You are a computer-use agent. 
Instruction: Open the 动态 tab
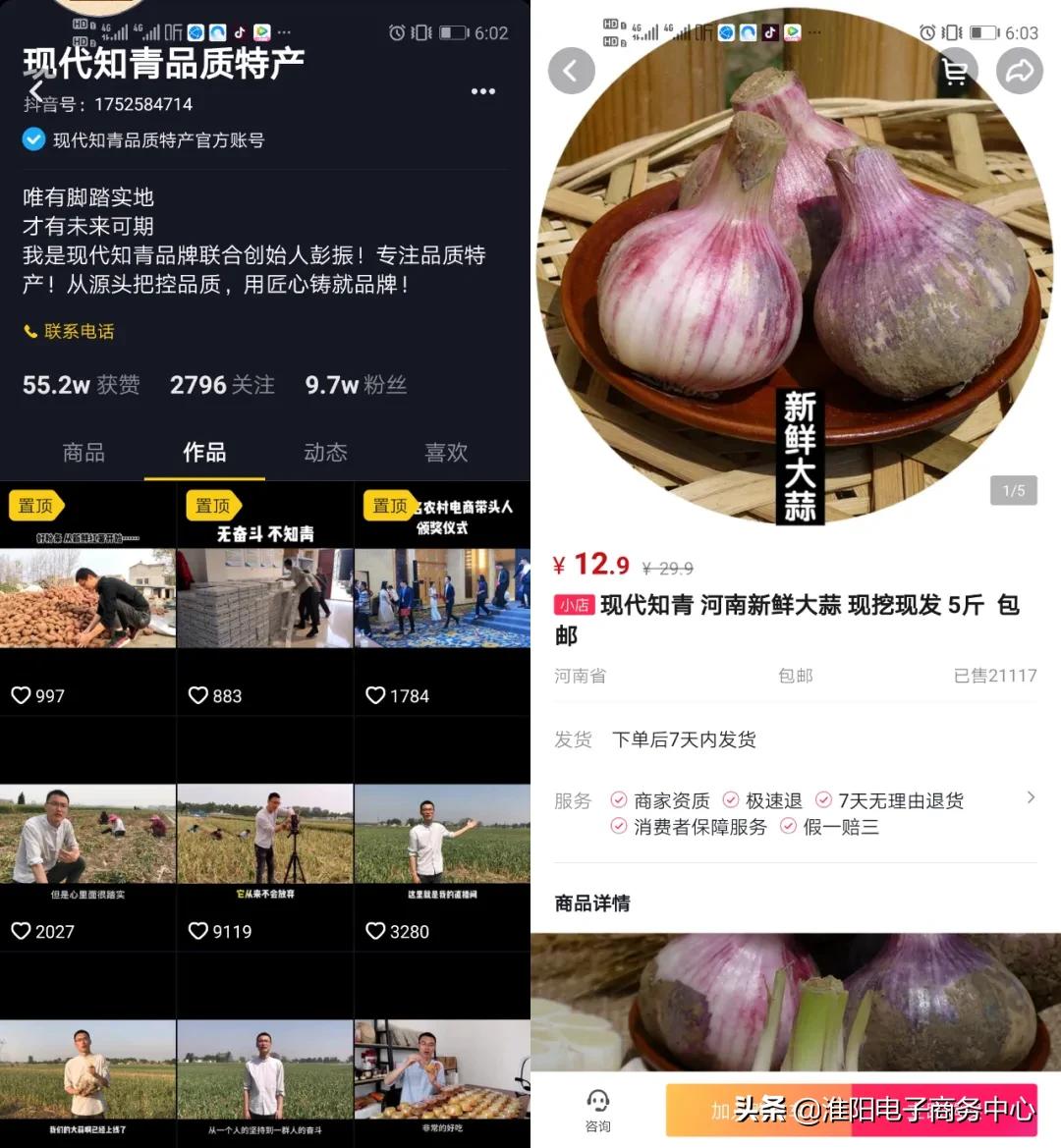pyautogui.click(x=325, y=453)
